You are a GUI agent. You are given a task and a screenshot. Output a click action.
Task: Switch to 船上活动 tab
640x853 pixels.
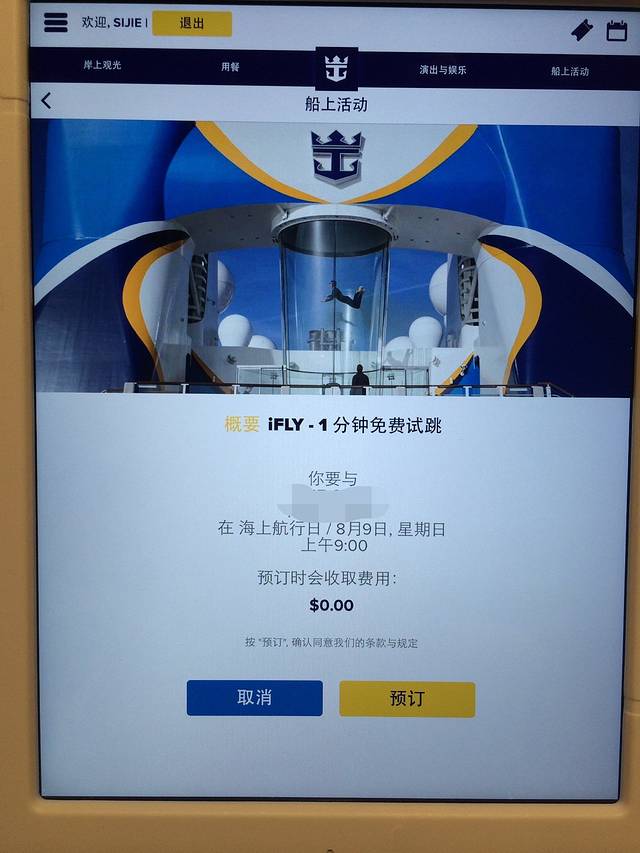tap(570, 71)
